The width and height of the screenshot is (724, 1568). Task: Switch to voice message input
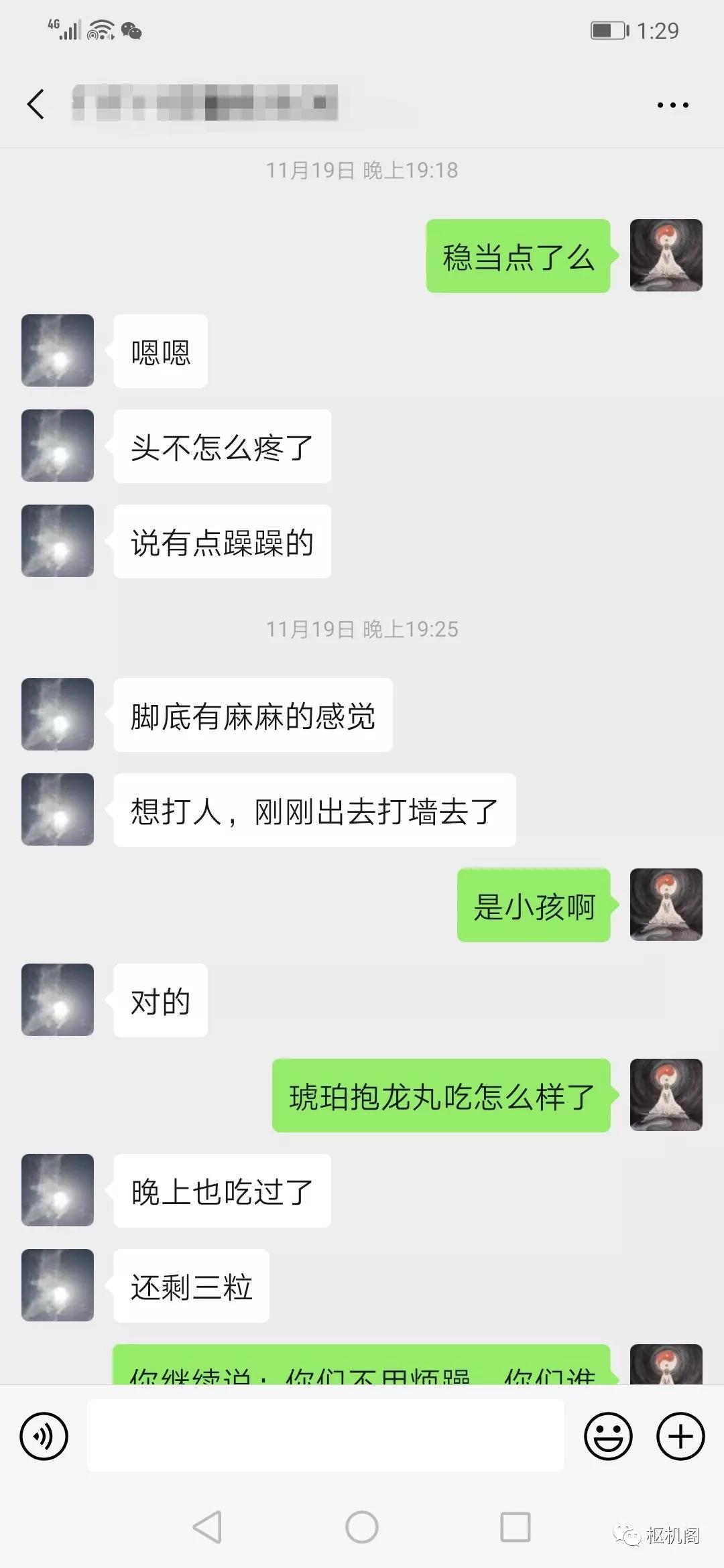coord(44,1436)
